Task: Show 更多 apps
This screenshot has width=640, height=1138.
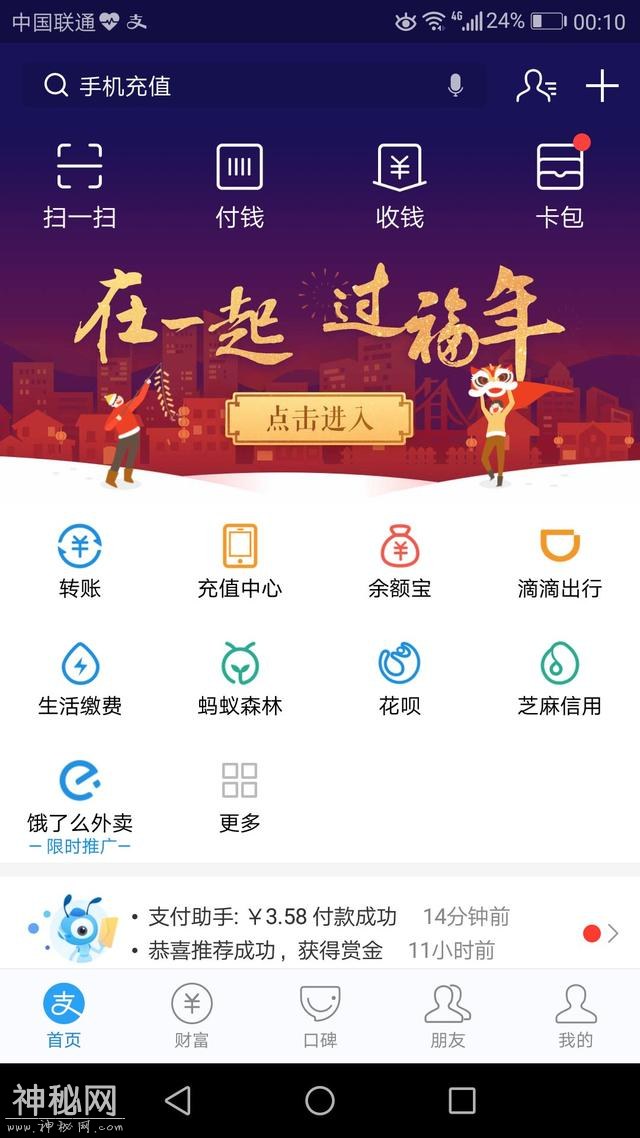Action: coord(240,796)
